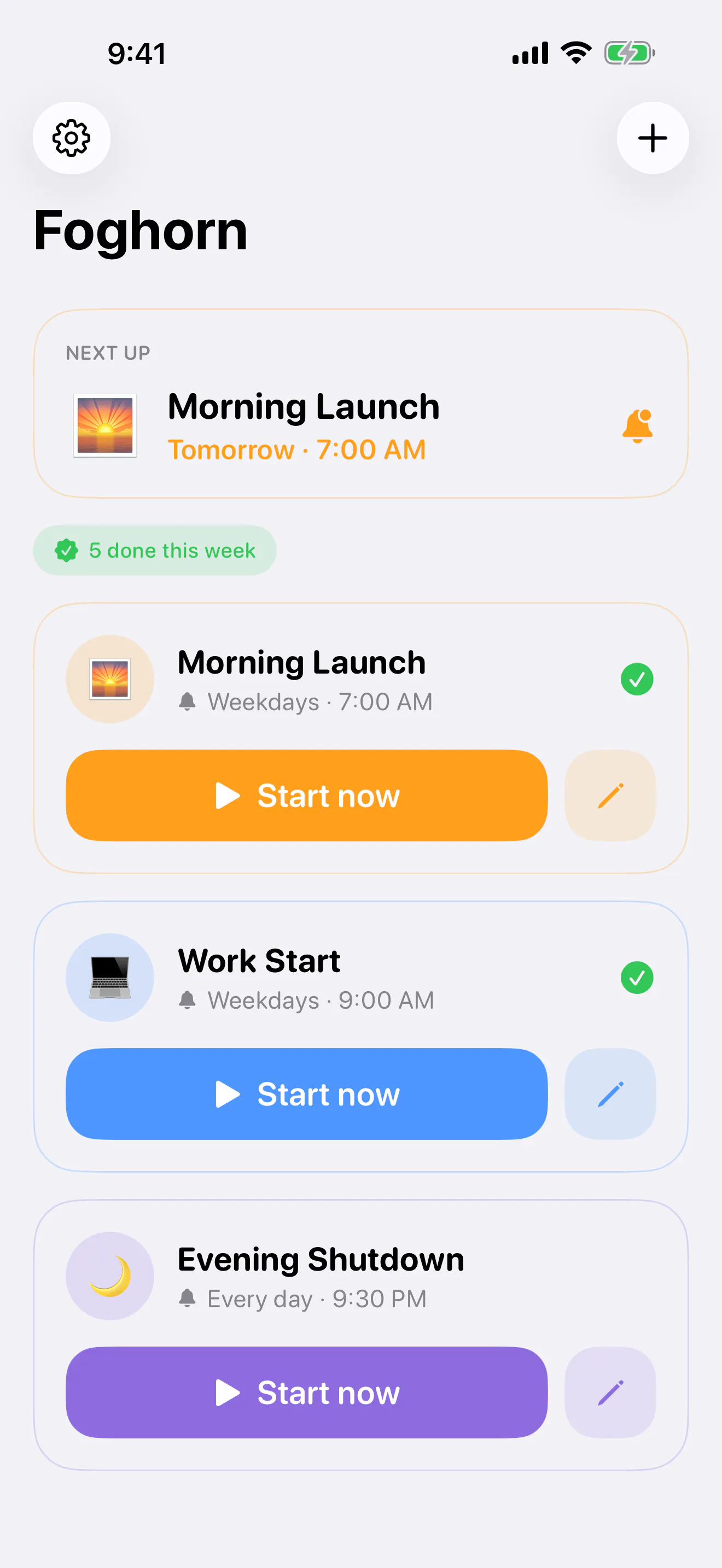Edit the Evening Shutdown routine
Screen dimensions: 722x1568
(610, 1392)
